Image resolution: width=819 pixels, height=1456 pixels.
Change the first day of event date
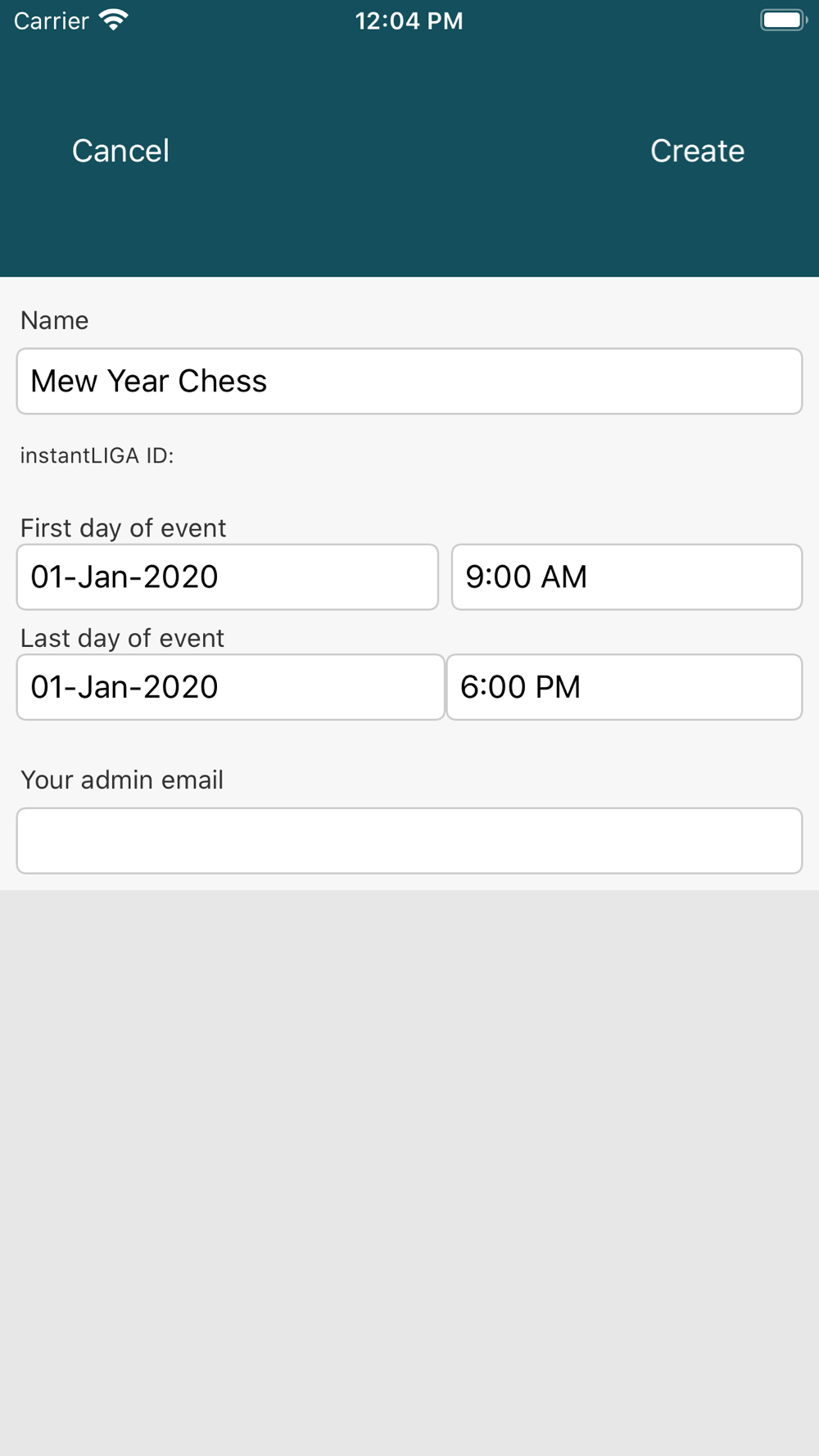point(228,577)
